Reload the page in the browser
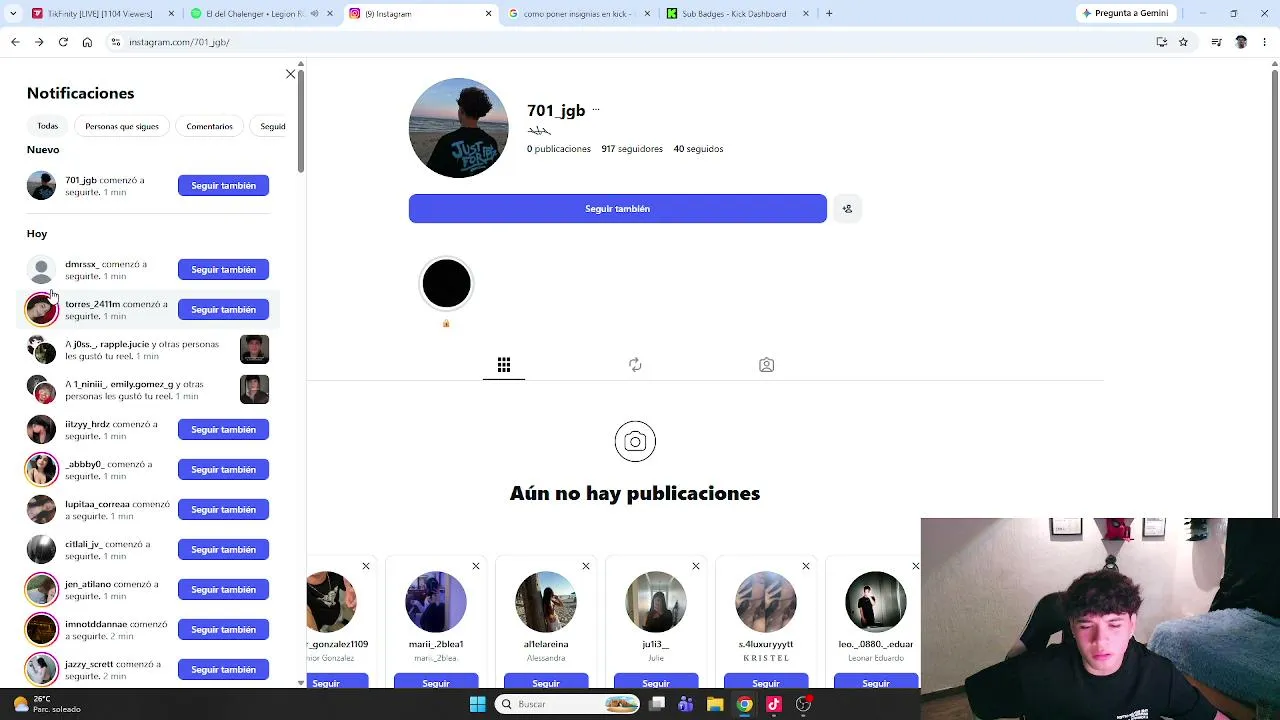 (63, 42)
